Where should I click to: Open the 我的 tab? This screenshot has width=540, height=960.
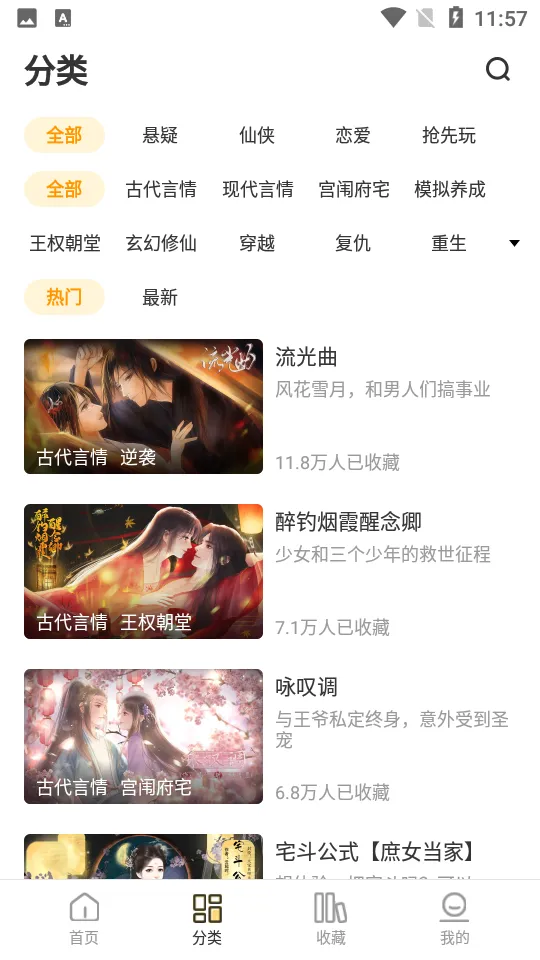click(454, 919)
